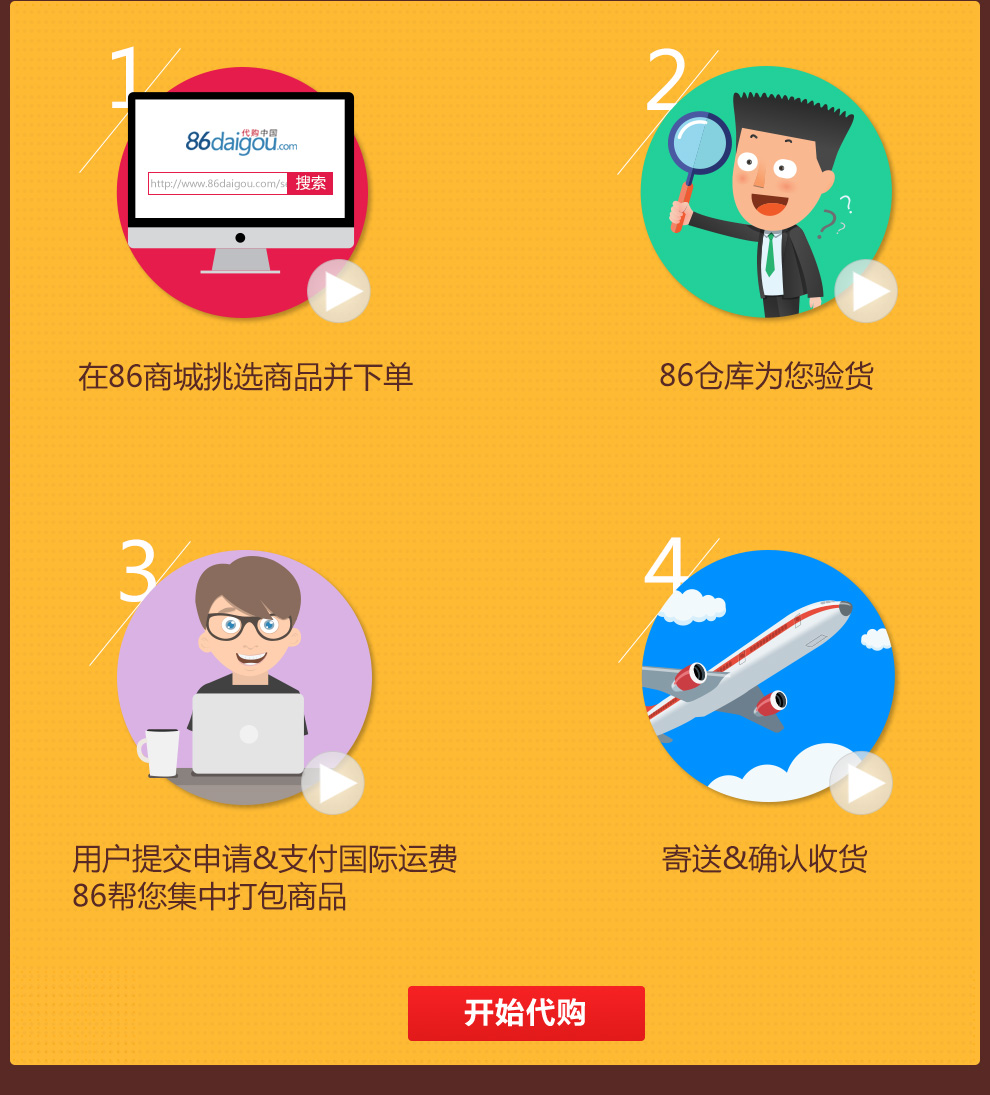The height and width of the screenshot is (1095, 990).
Task: Play the video for step 1, choosing products
Action: (339, 291)
